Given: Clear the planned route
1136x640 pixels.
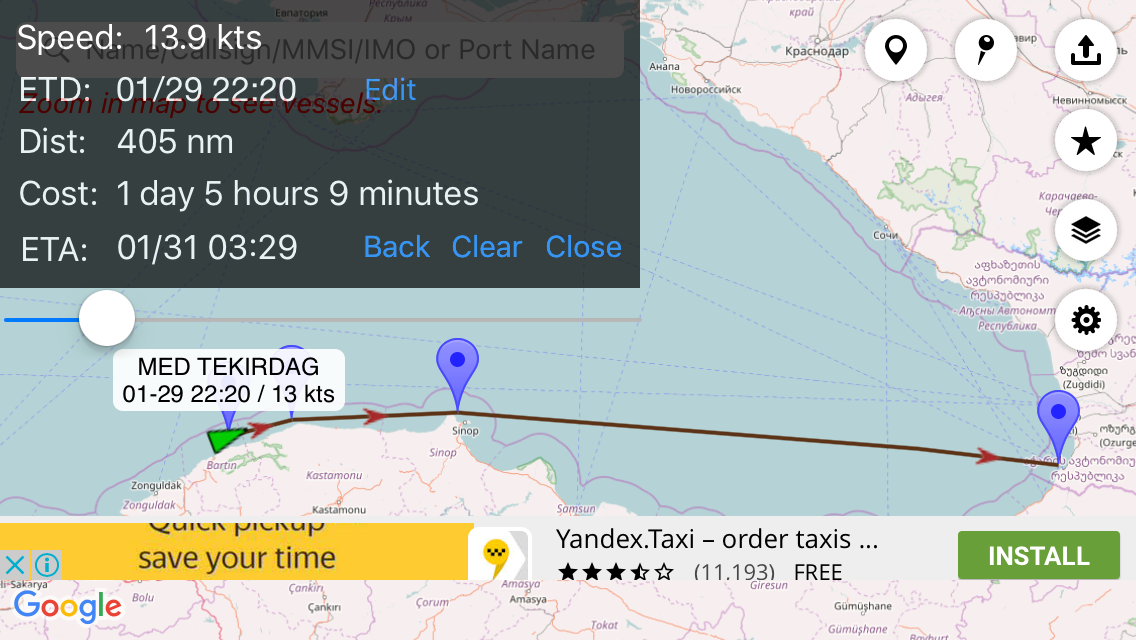Looking at the screenshot, I should point(487,247).
